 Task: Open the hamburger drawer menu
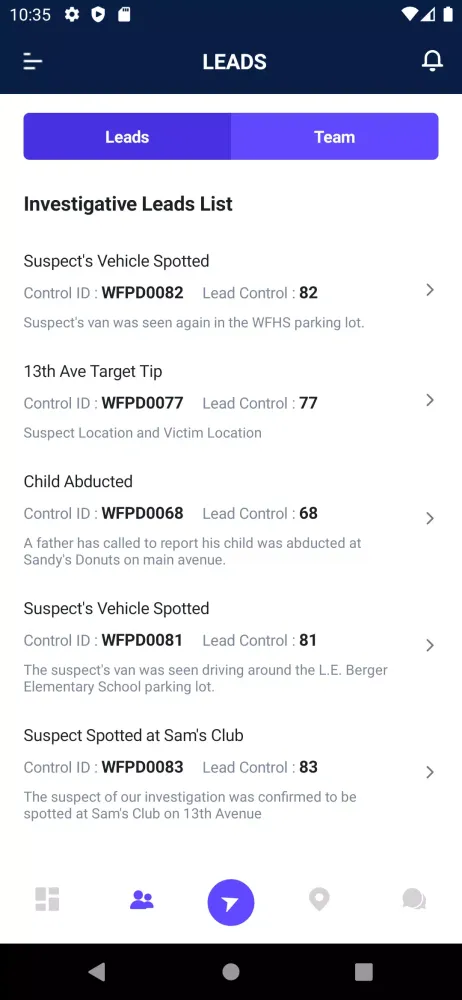pyautogui.click(x=33, y=62)
